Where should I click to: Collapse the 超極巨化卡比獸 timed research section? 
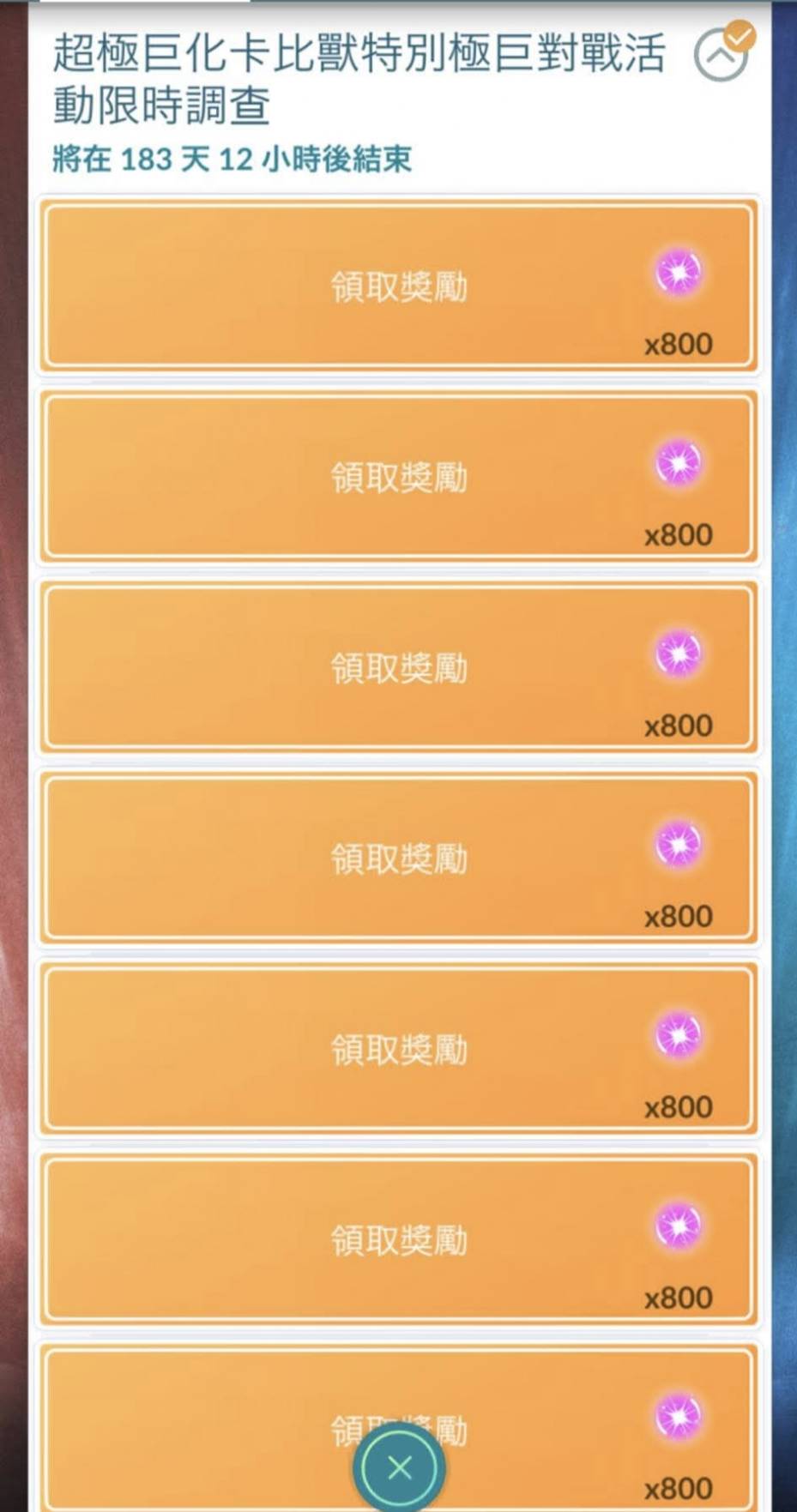(720, 56)
